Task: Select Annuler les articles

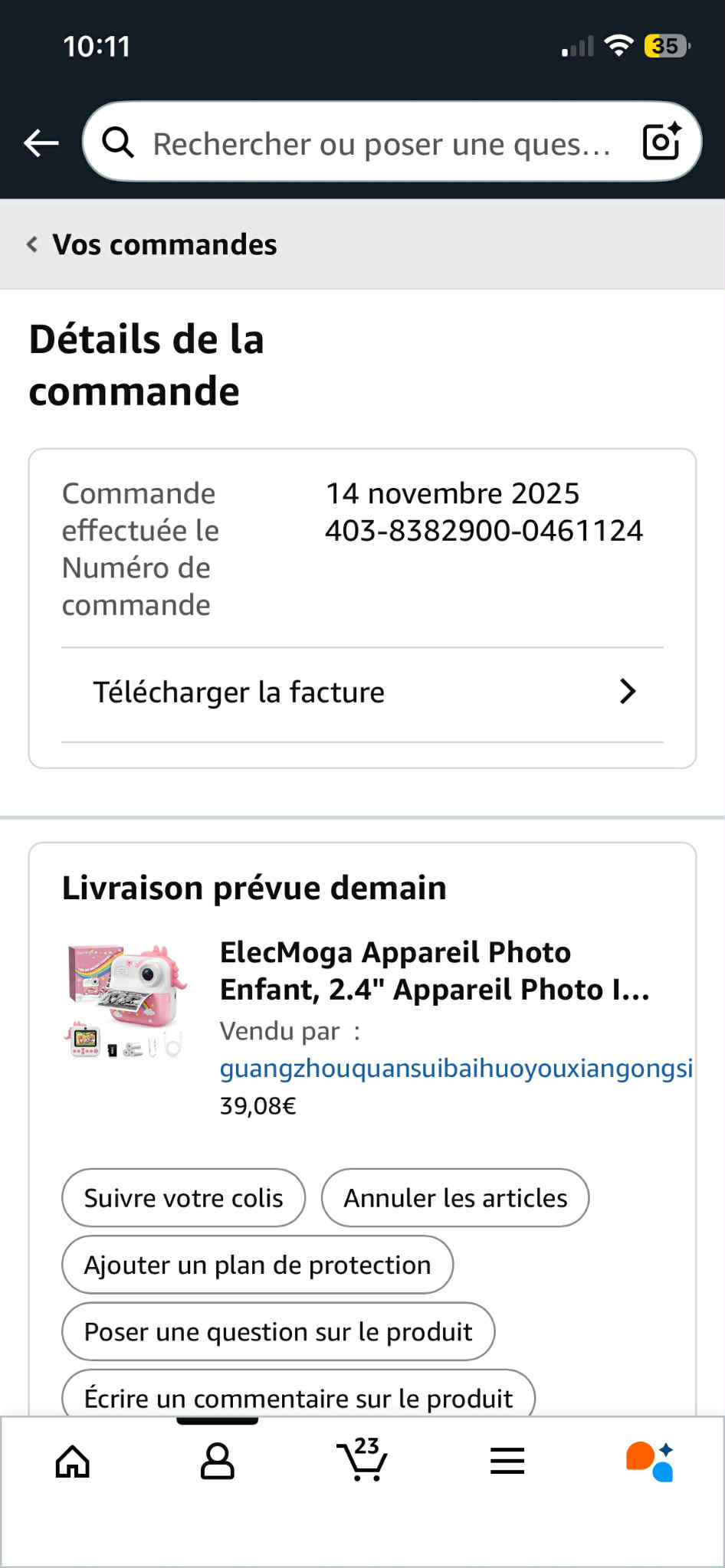Action: coord(455,1198)
